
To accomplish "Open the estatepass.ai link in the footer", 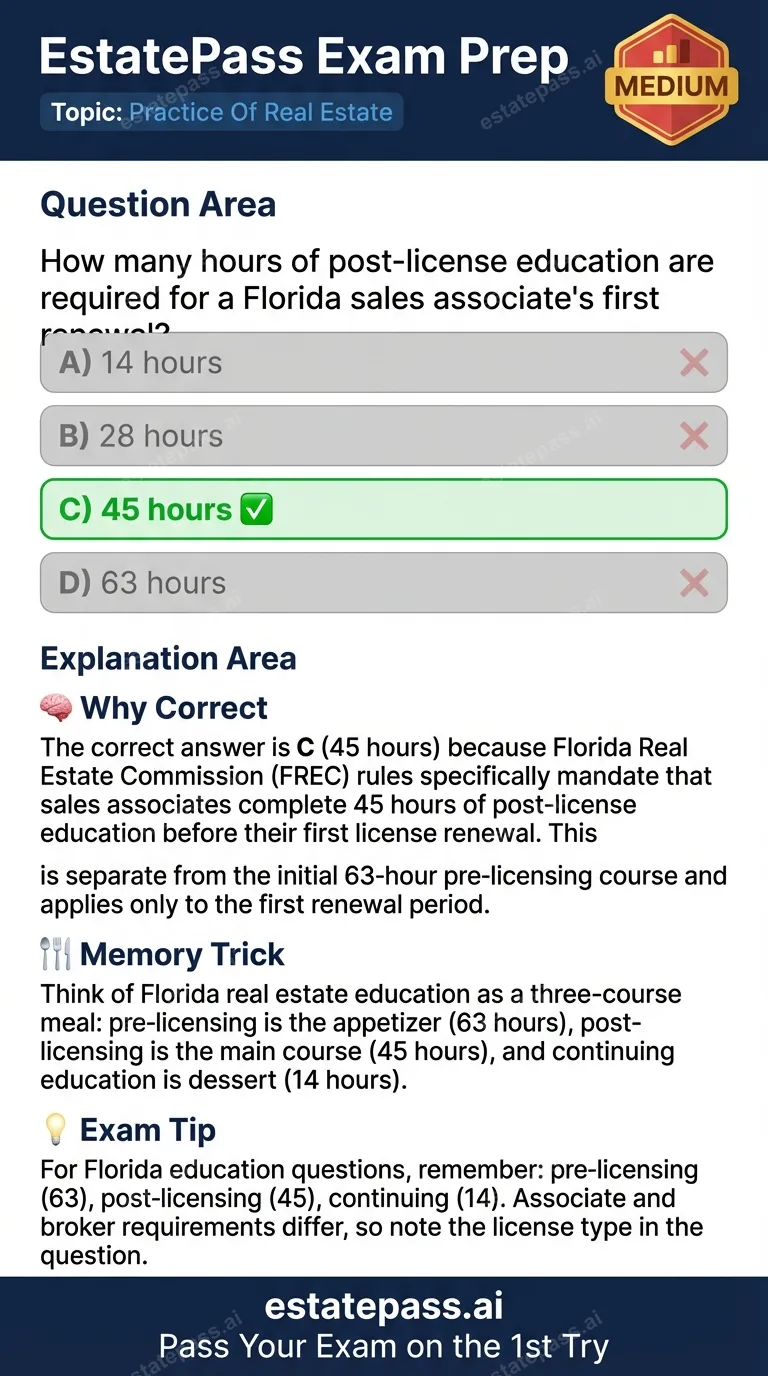I will (x=384, y=1305).
